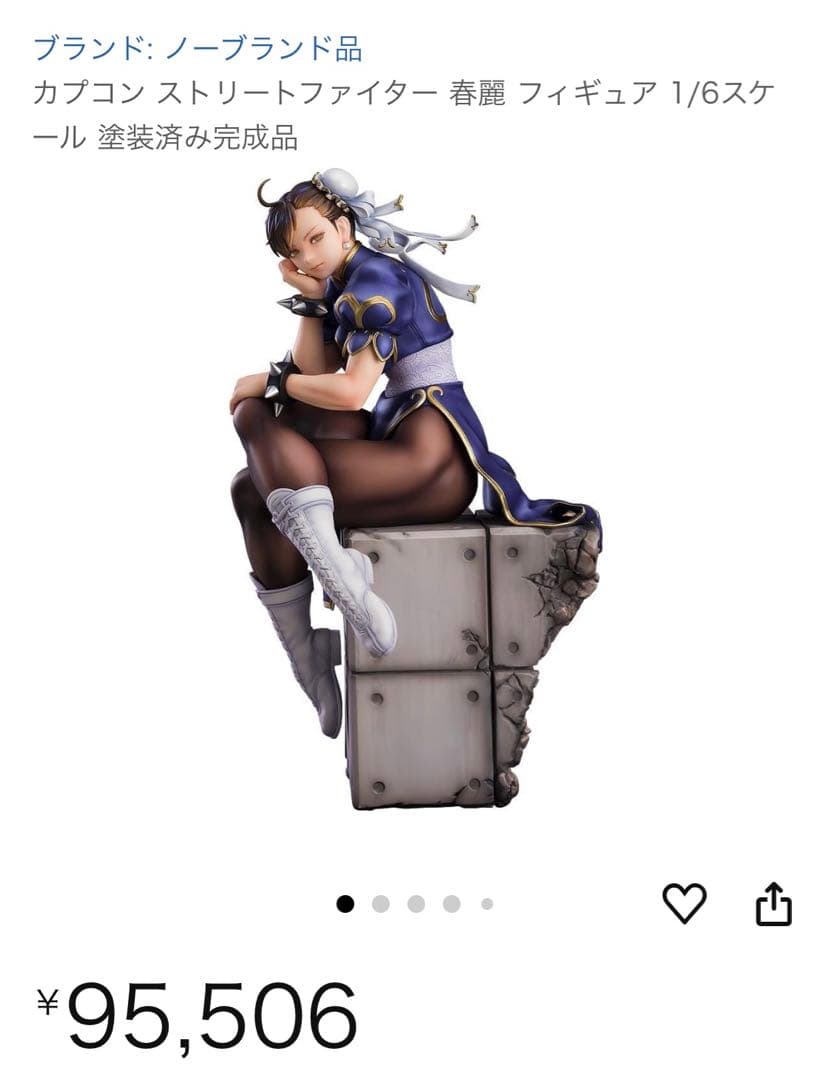Jump to the second product image dot
The height and width of the screenshot is (1080, 832).
coord(380,905)
